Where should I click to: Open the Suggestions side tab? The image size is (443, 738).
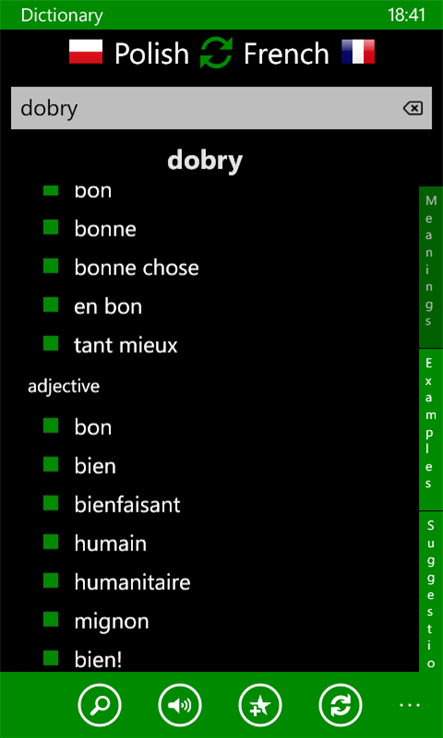point(430,591)
